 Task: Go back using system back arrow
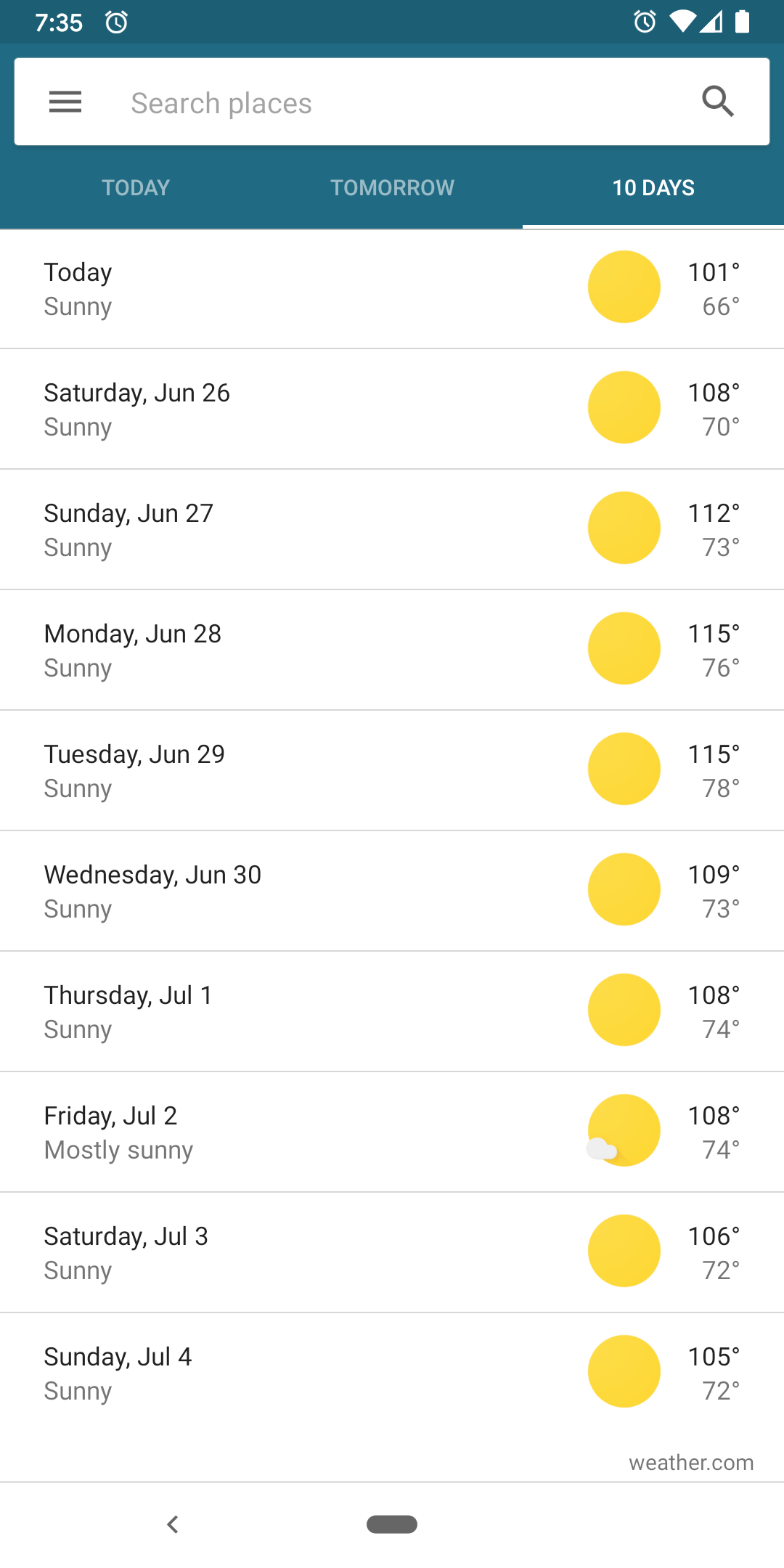[173, 1524]
